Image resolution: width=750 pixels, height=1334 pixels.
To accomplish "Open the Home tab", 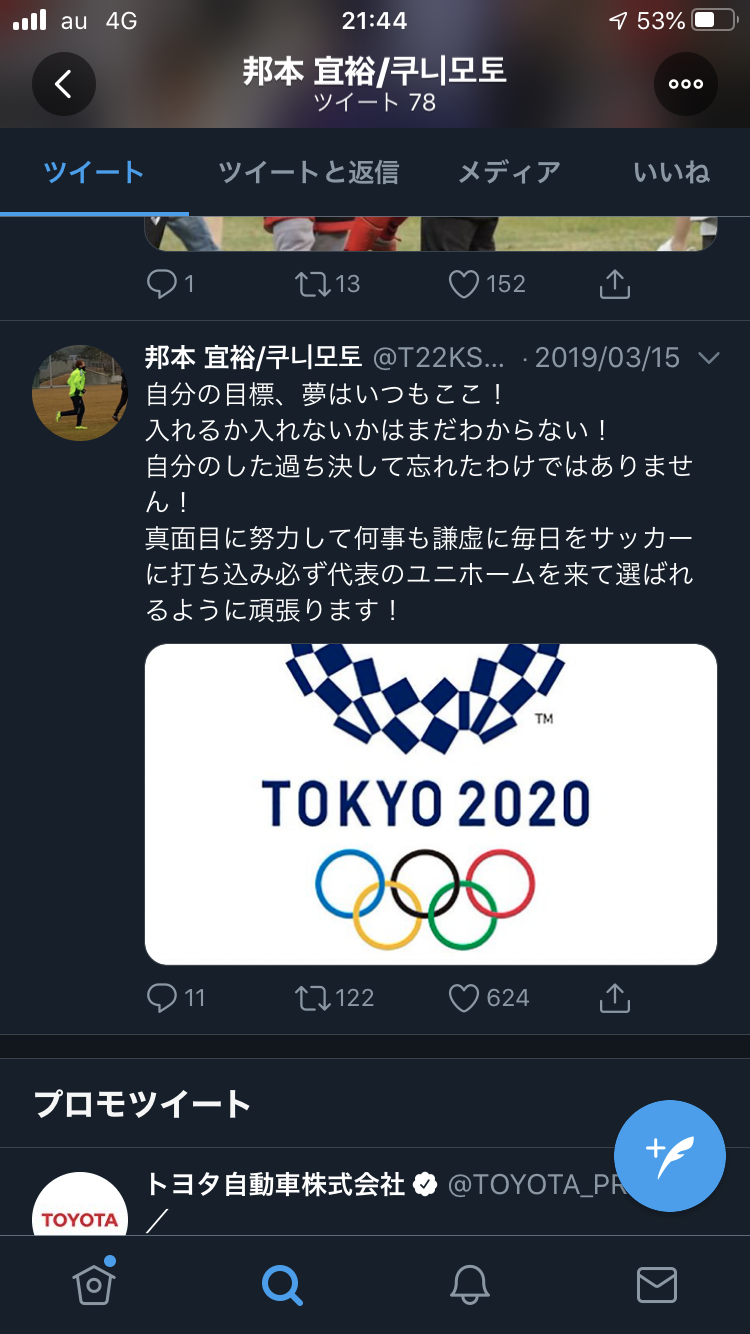I will click(x=94, y=1284).
